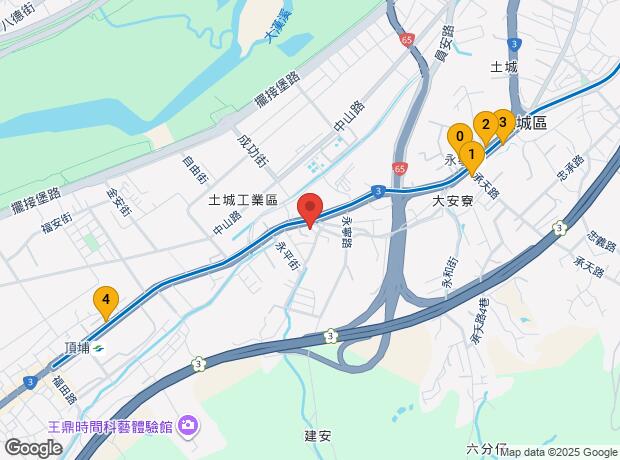Tap the yellow marker numbered 1

pos(471,155)
